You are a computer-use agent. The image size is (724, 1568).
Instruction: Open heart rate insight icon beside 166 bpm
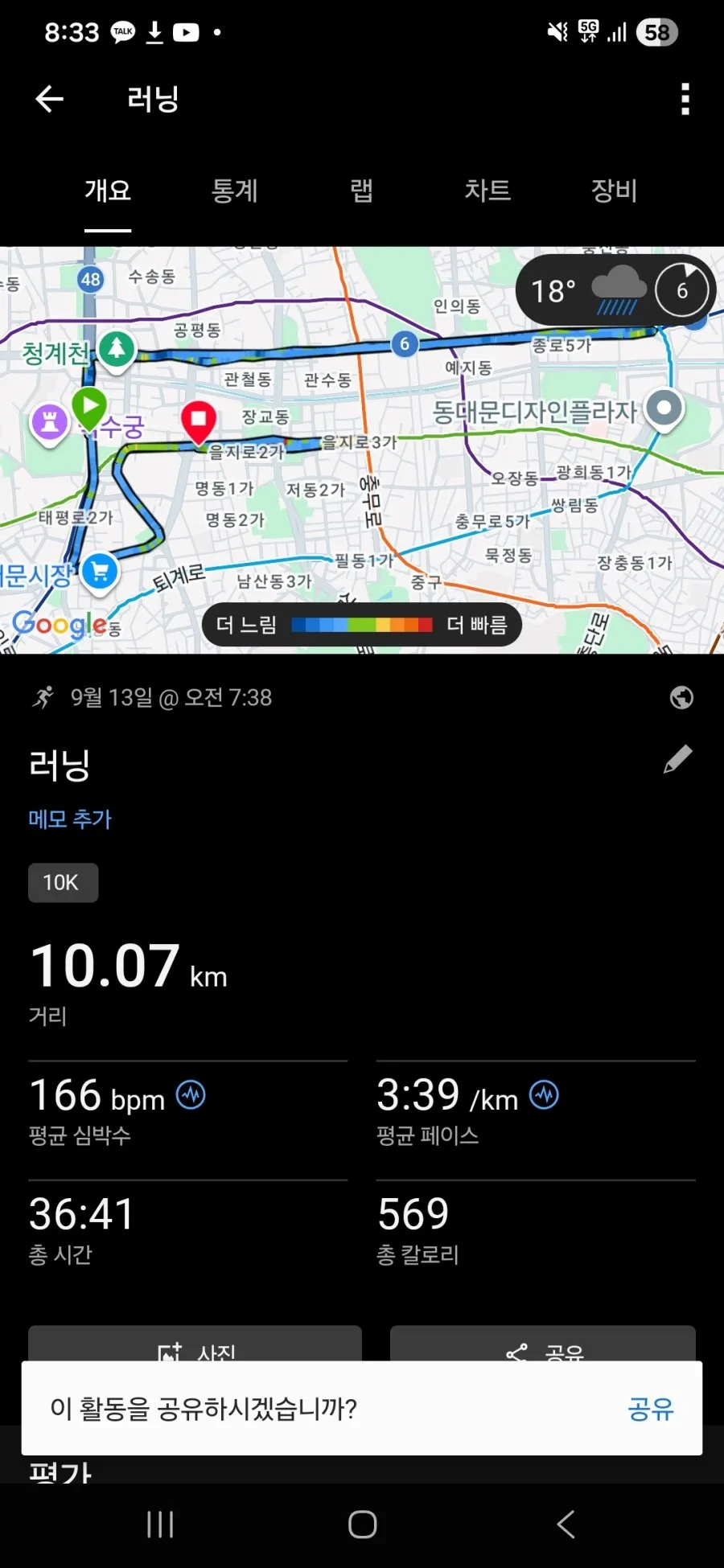click(x=191, y=1094)
